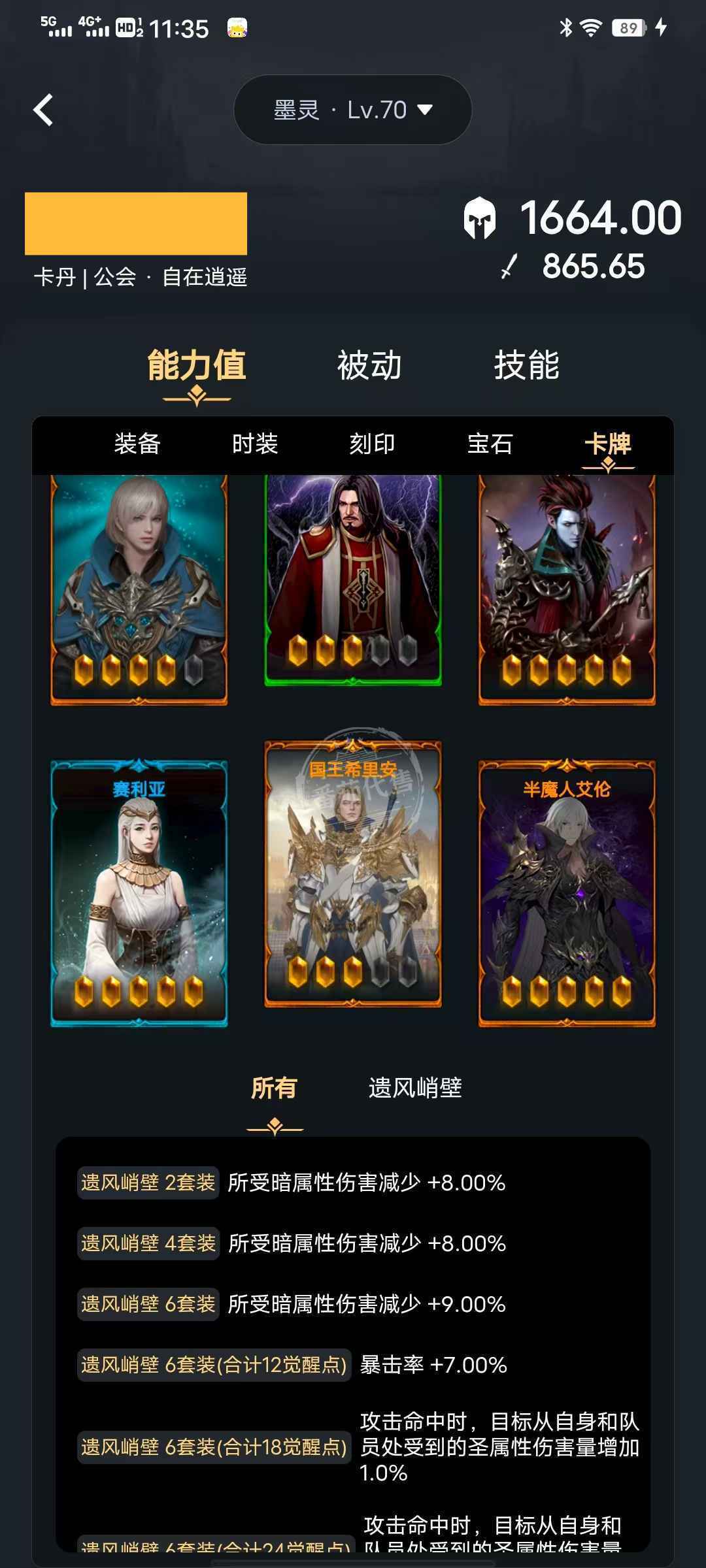Tap the 半魔人艾伦 card
Image resolution: width=706 pixels, height=1568 pixels.
(x=567, y=892)
